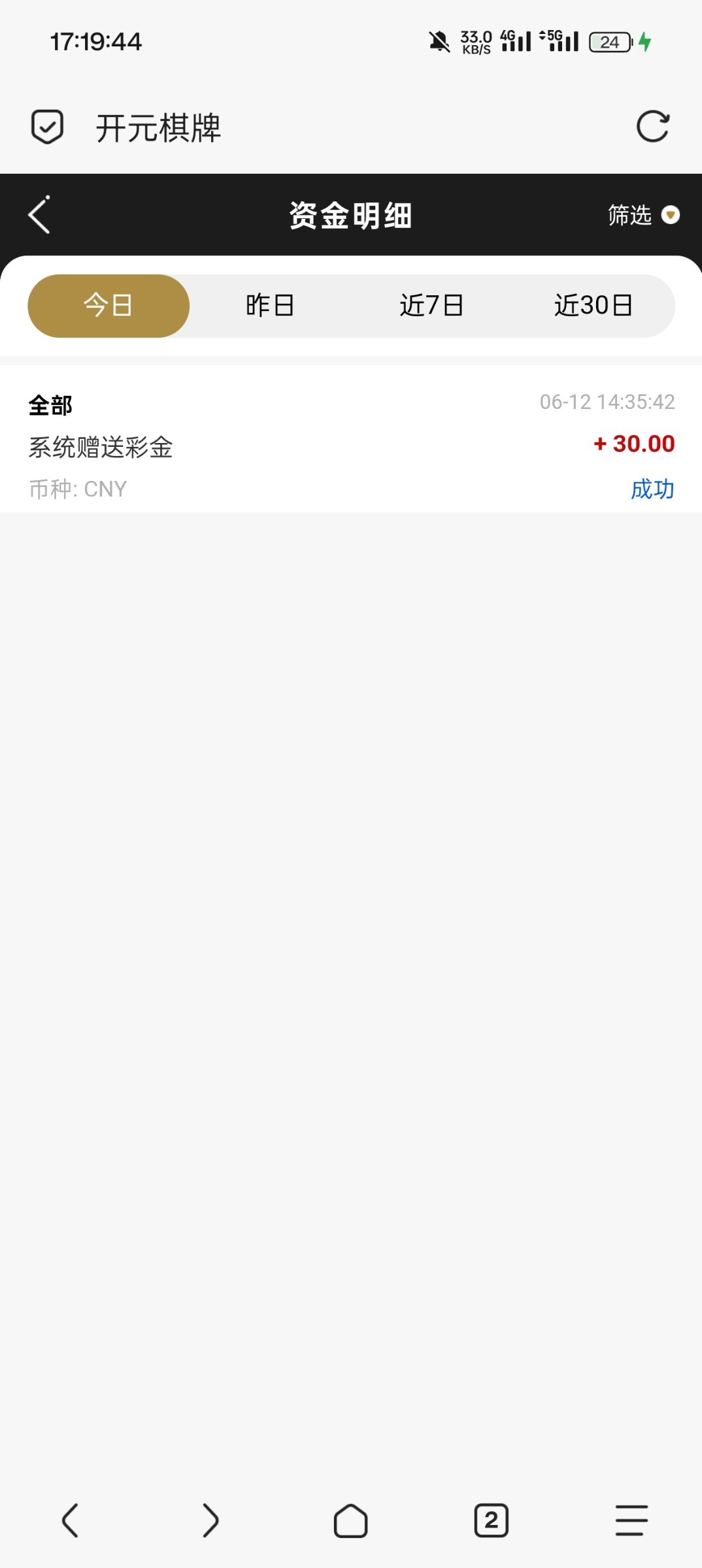Open the browser hamburger menu

pyautogui.click(x=631, y=1520)
